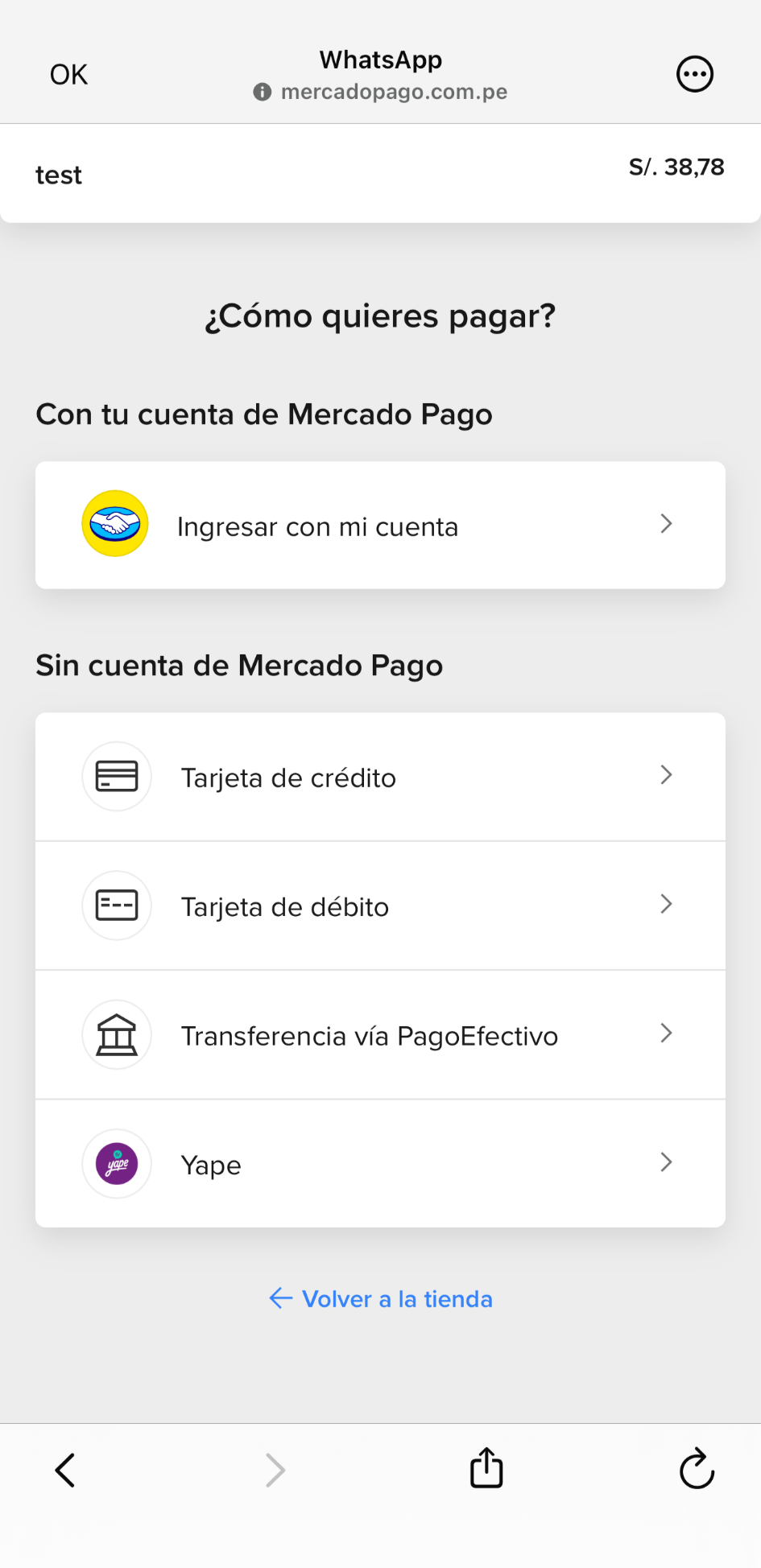Click the credit card icon for Tarjeta de crédito
The height and width of the screenshot is (1568, 761).
point(116,776)
